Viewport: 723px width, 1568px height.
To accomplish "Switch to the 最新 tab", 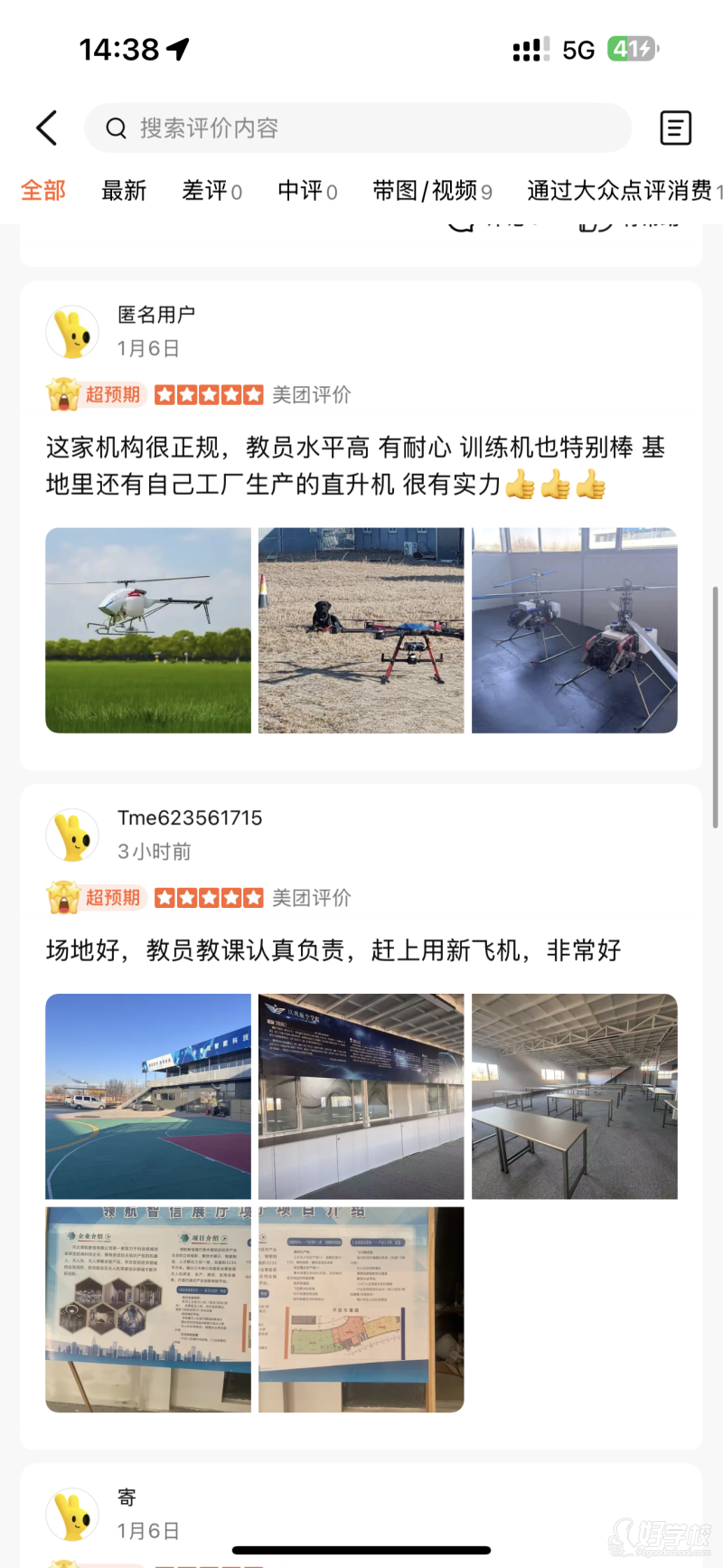I will tap(124, 191).
